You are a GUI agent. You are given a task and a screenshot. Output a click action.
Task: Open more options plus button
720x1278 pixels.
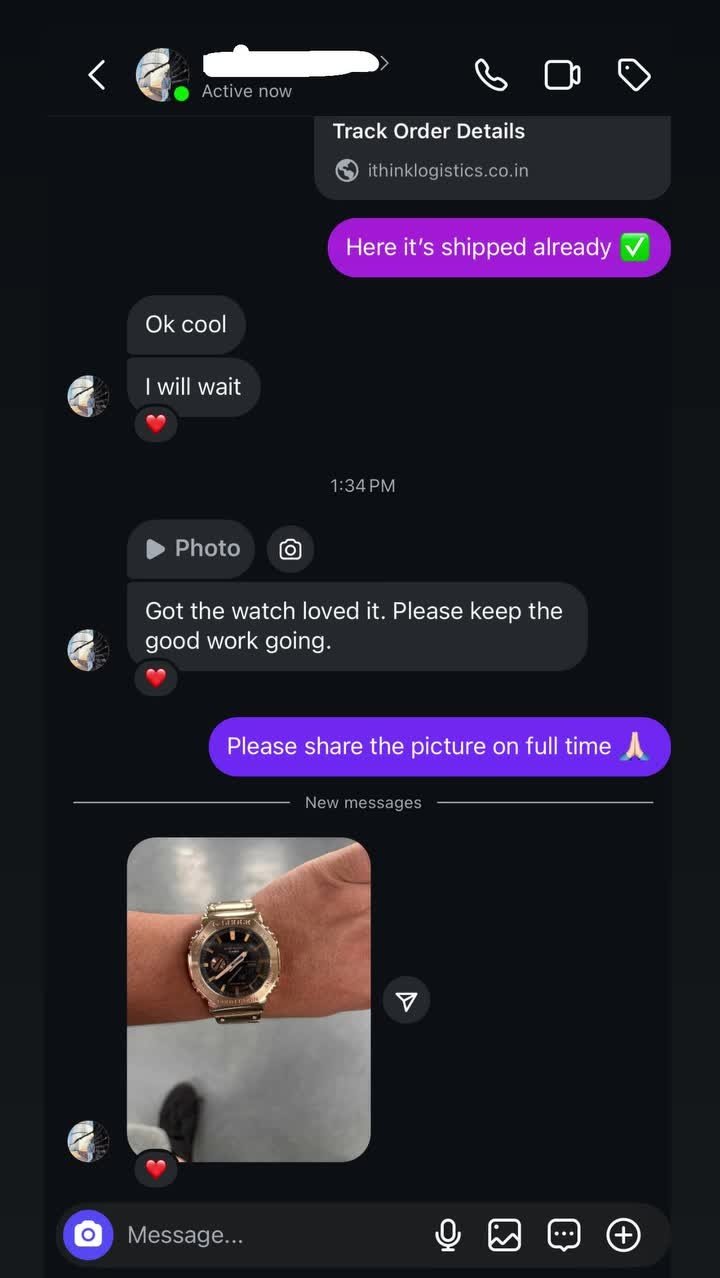click(624, 1235)
